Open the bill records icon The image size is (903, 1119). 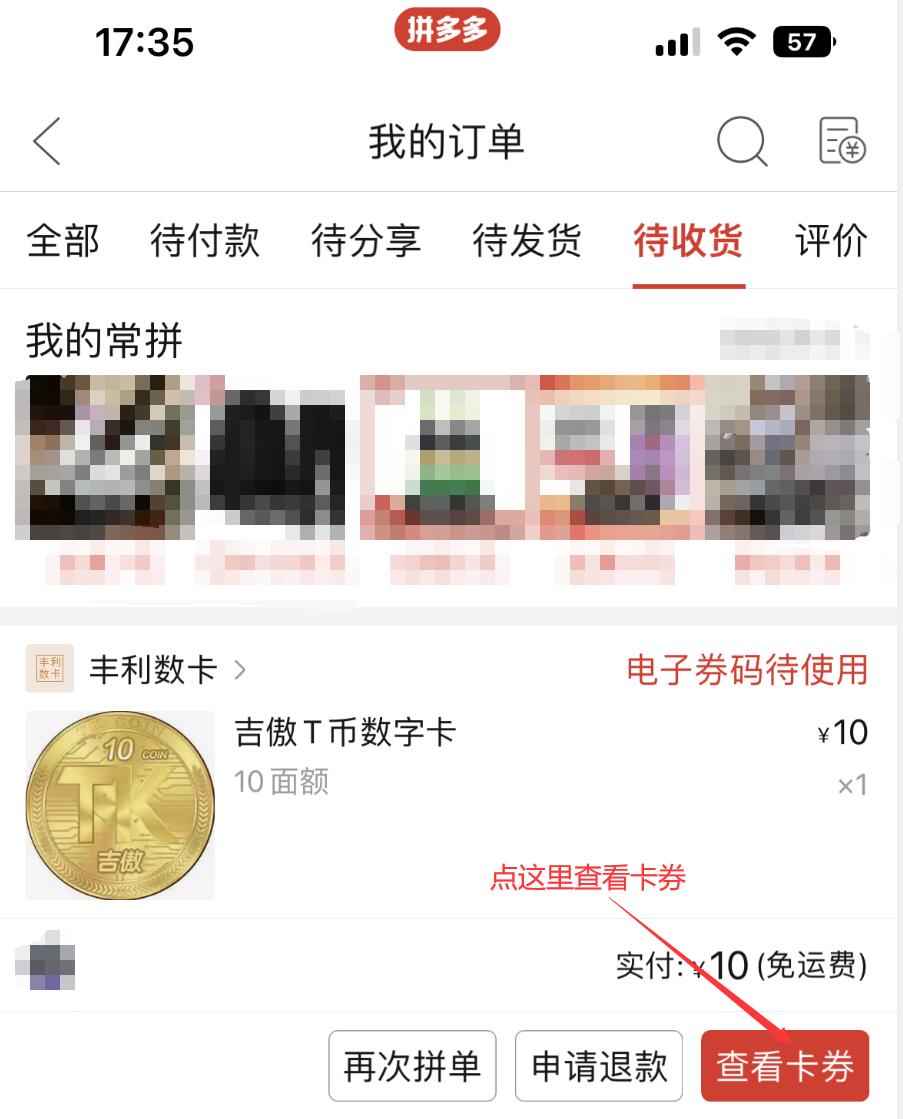pos(841,141)
